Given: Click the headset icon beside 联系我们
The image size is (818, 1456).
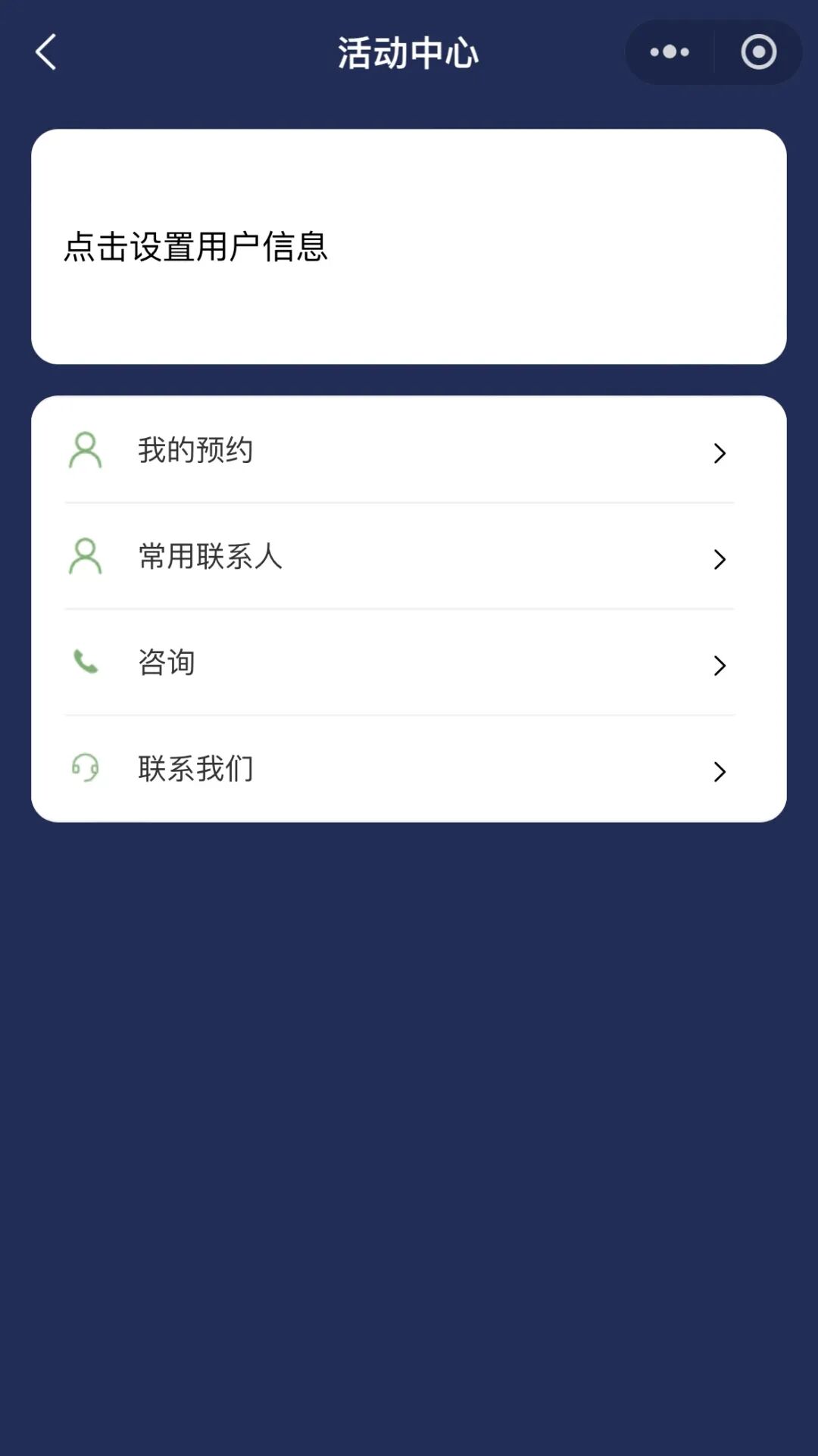Looking at the screenshot, I should tap(84, 768).
